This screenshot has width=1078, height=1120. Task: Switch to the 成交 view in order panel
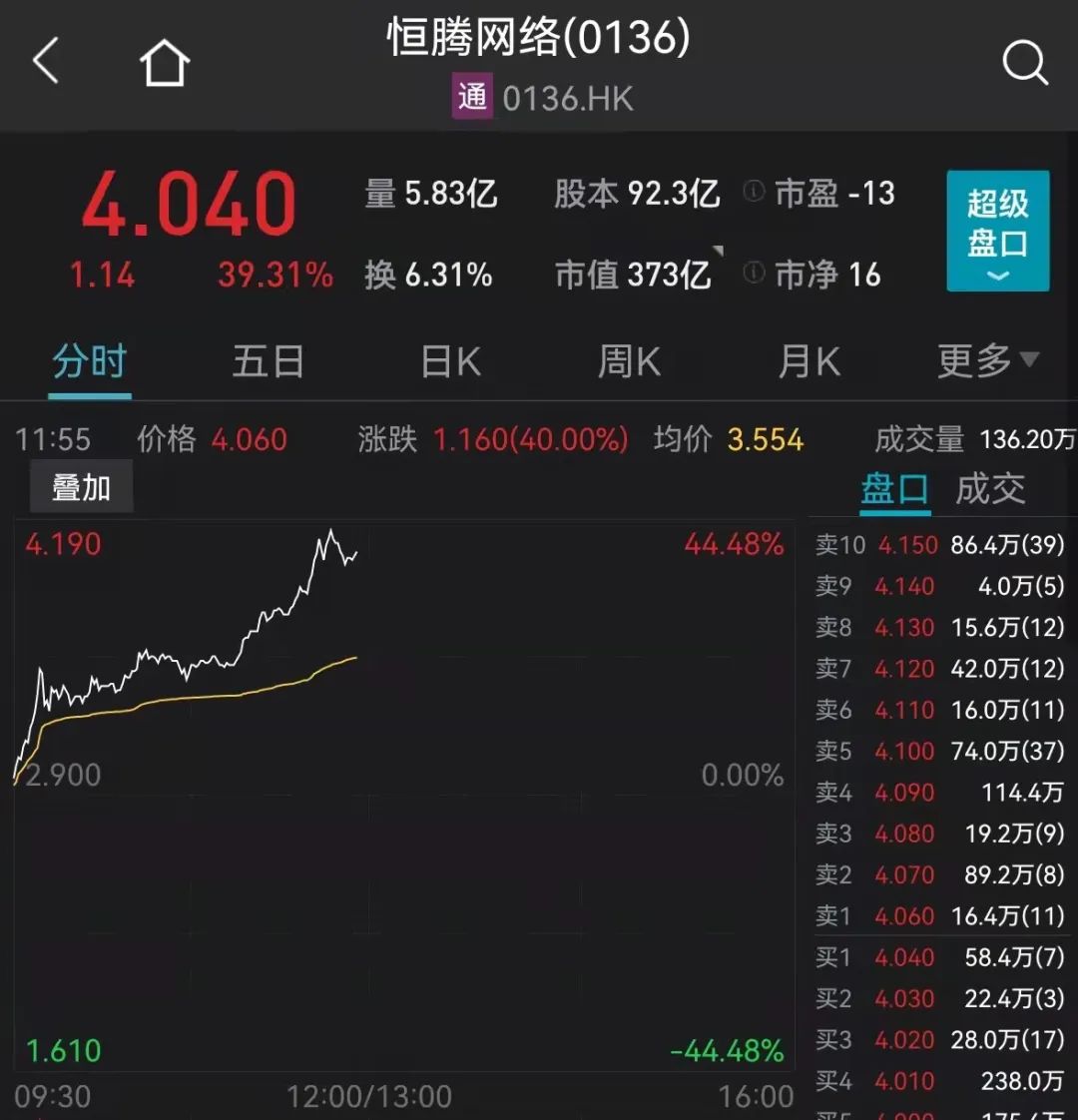[993, 488]
